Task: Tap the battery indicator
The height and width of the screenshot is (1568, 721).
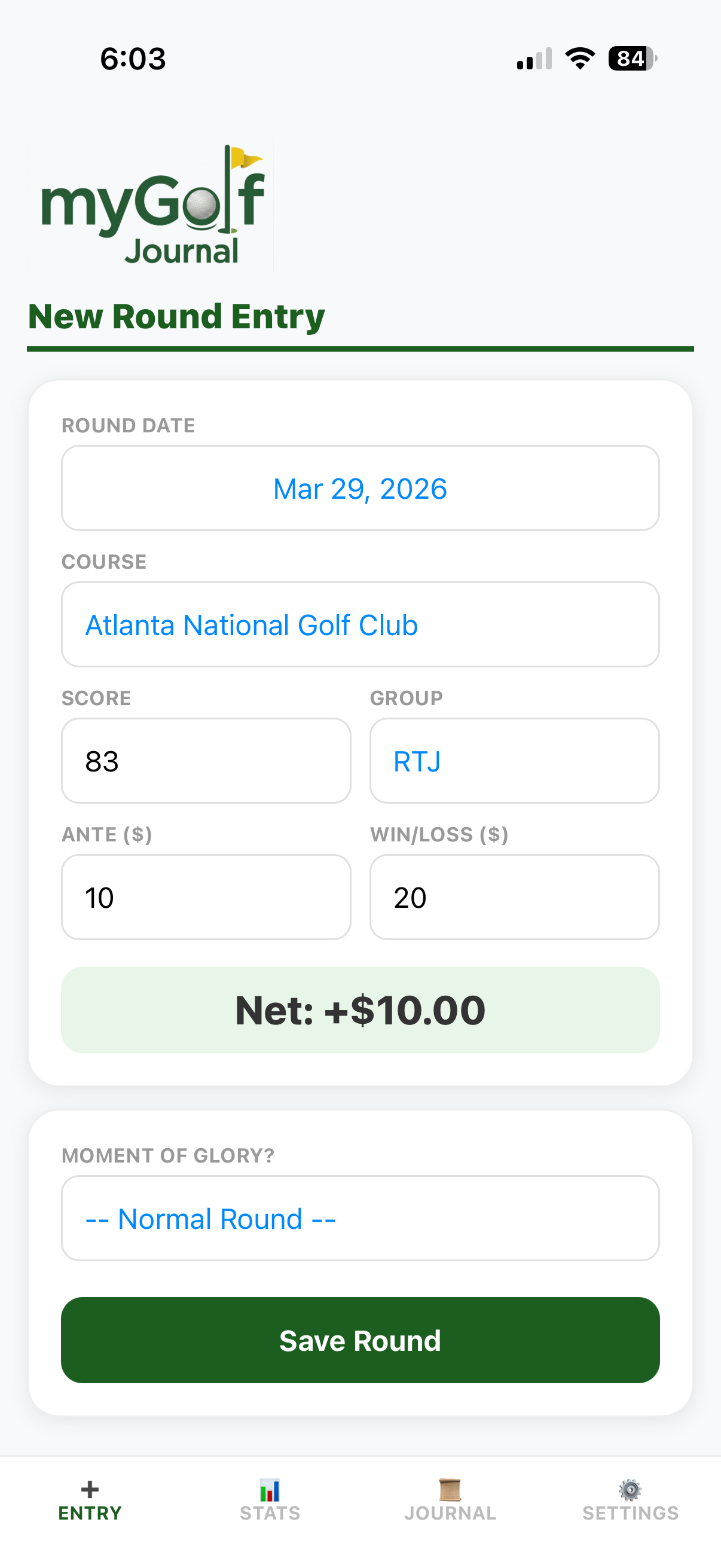Action: (630, 59)
